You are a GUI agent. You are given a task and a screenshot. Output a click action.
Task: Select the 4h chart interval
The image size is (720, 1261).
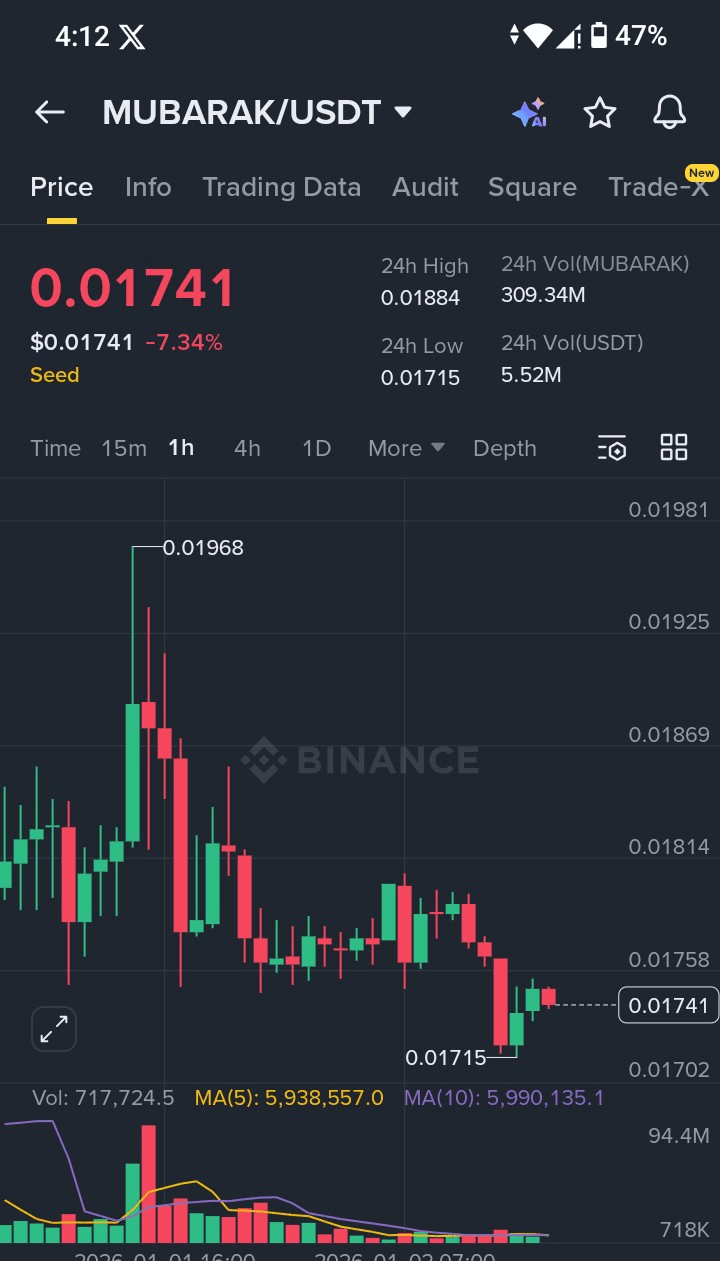pos(247,448)
